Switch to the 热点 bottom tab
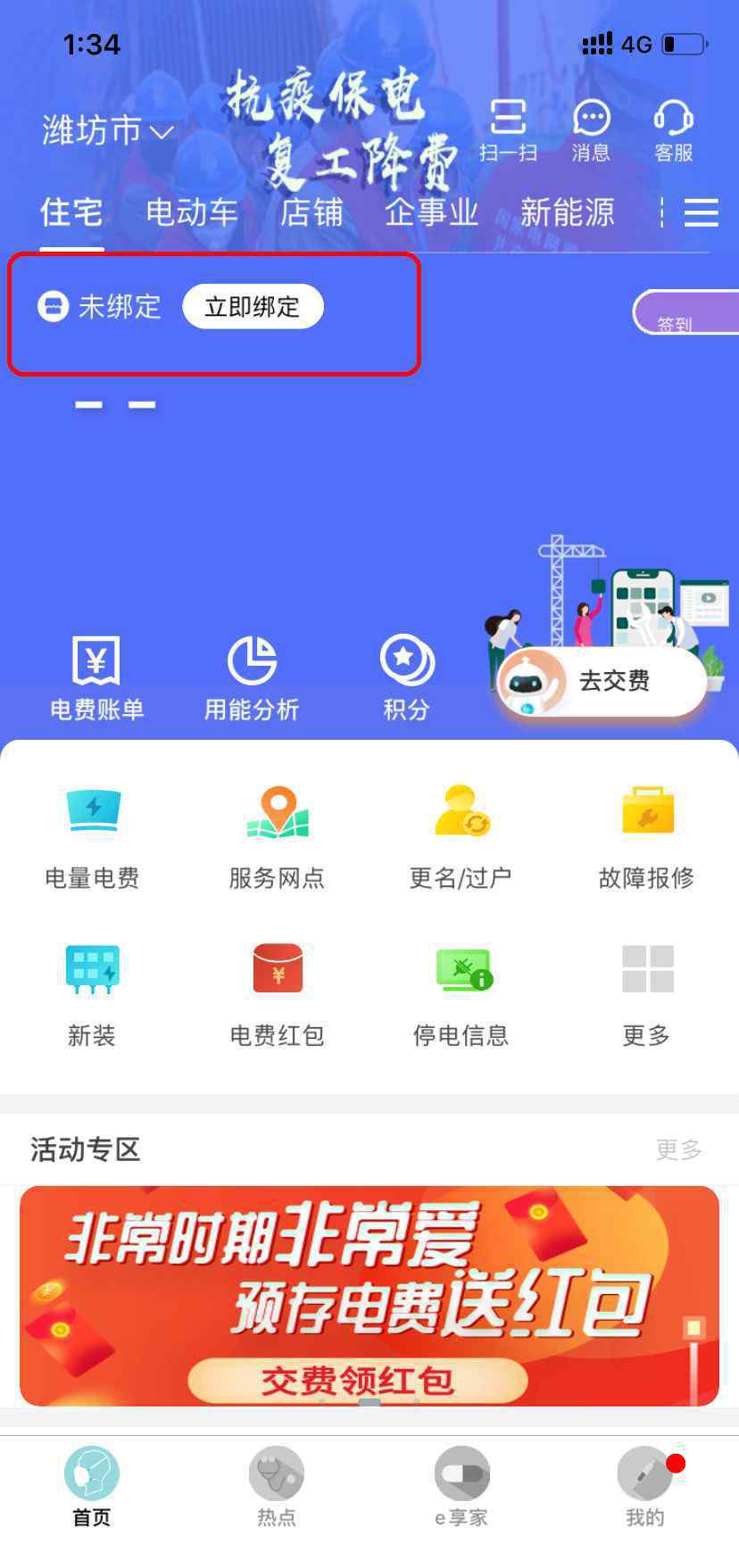This screenshot has height=1568, width=739. (277, 1487)
